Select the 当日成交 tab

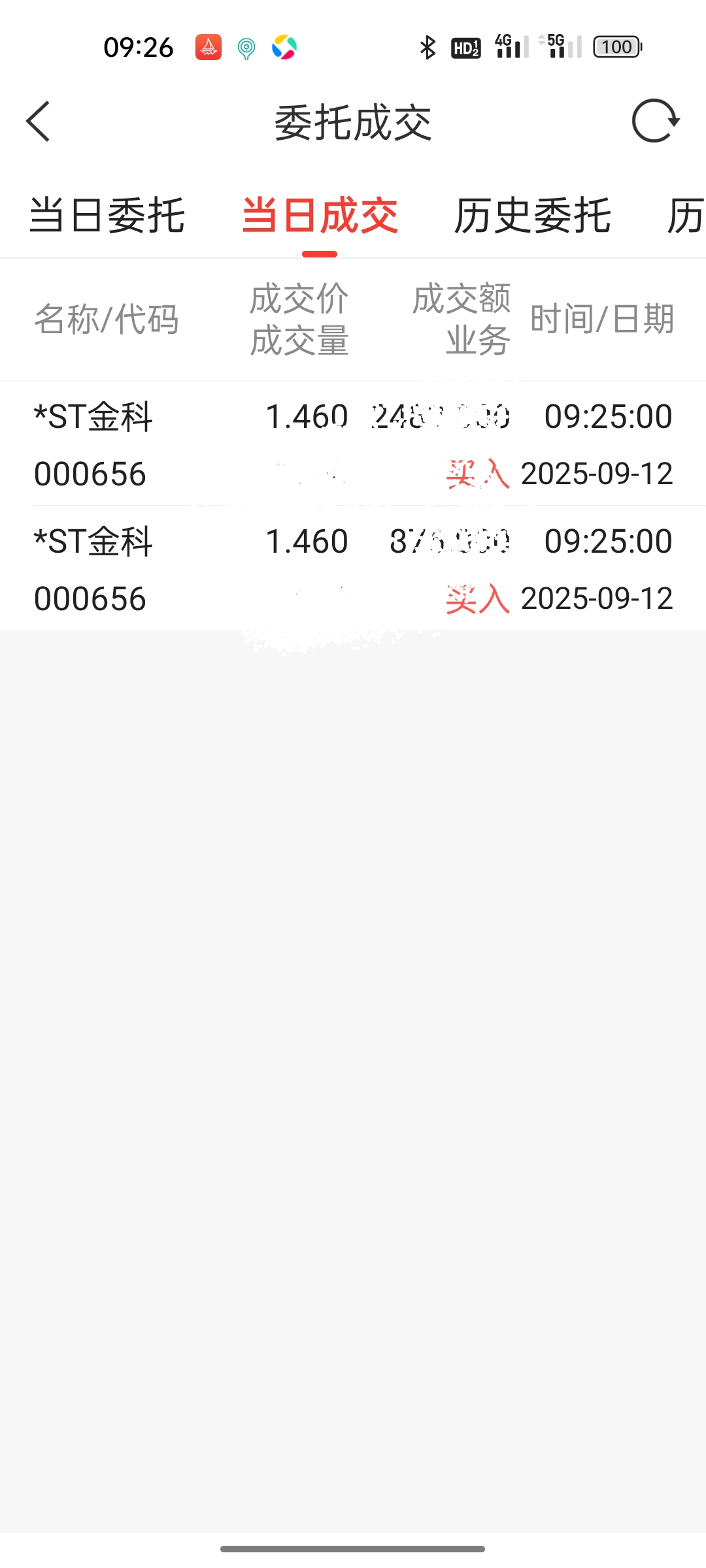(x=320, y=216)
